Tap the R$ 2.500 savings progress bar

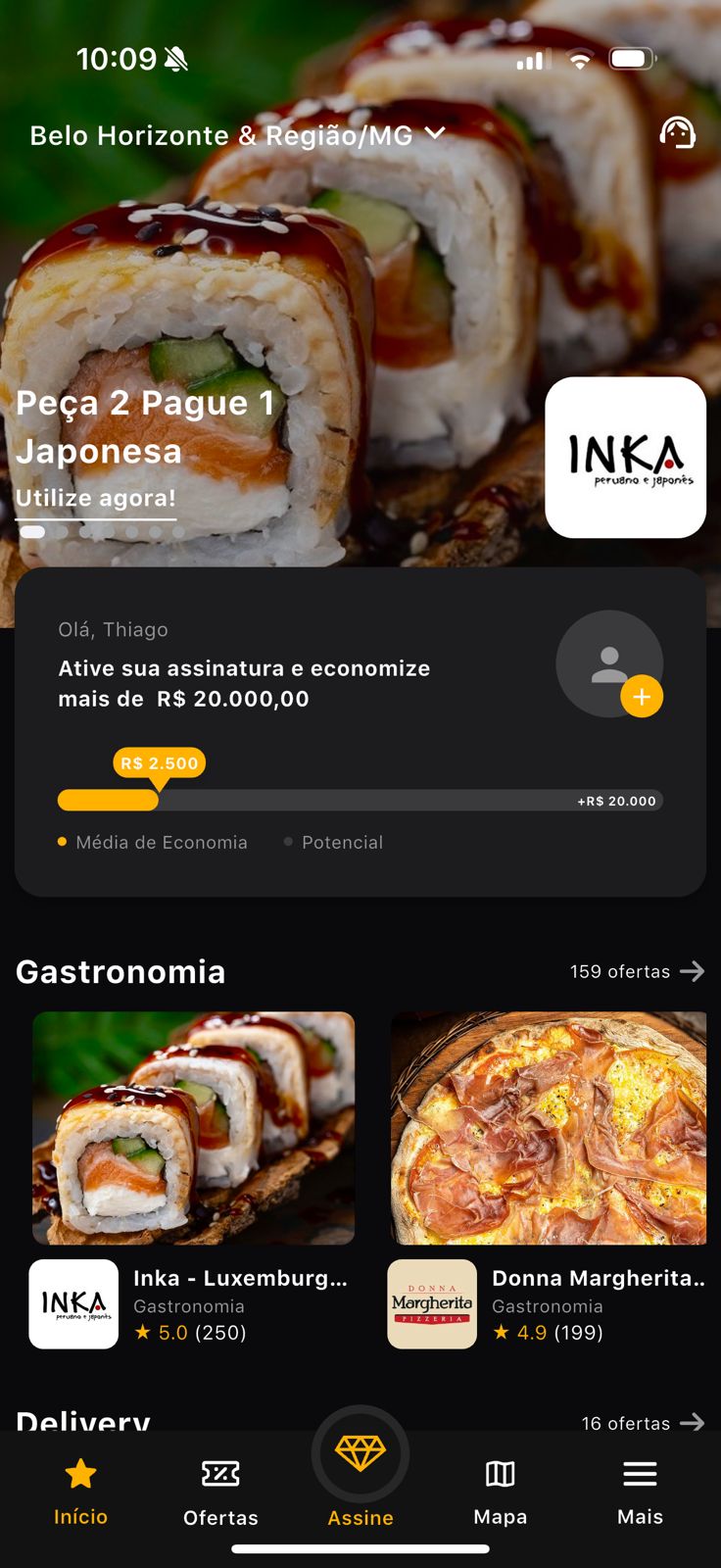pyautogui.click(x=360, y=801)
